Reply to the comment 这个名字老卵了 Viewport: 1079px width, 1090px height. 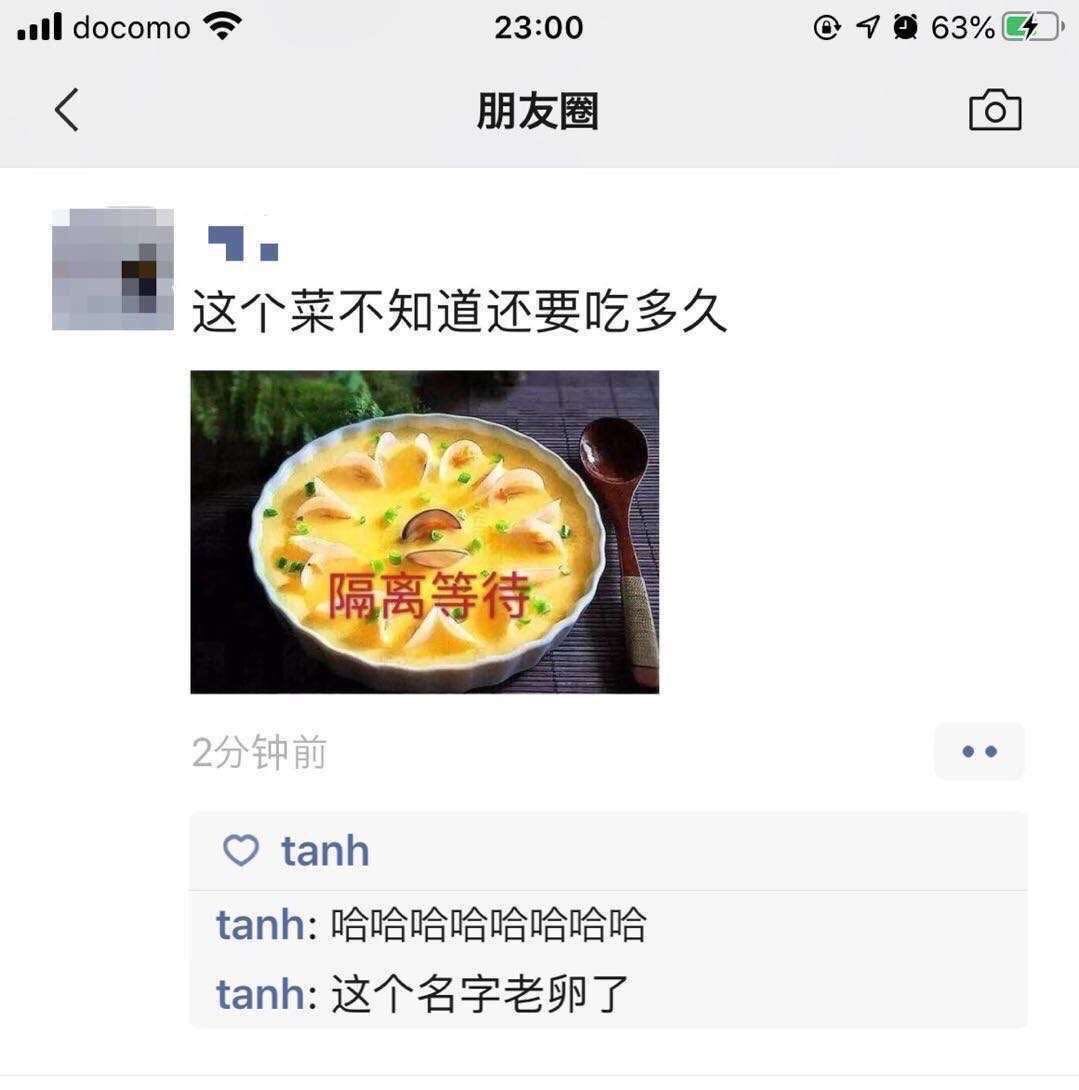[480, 994]
